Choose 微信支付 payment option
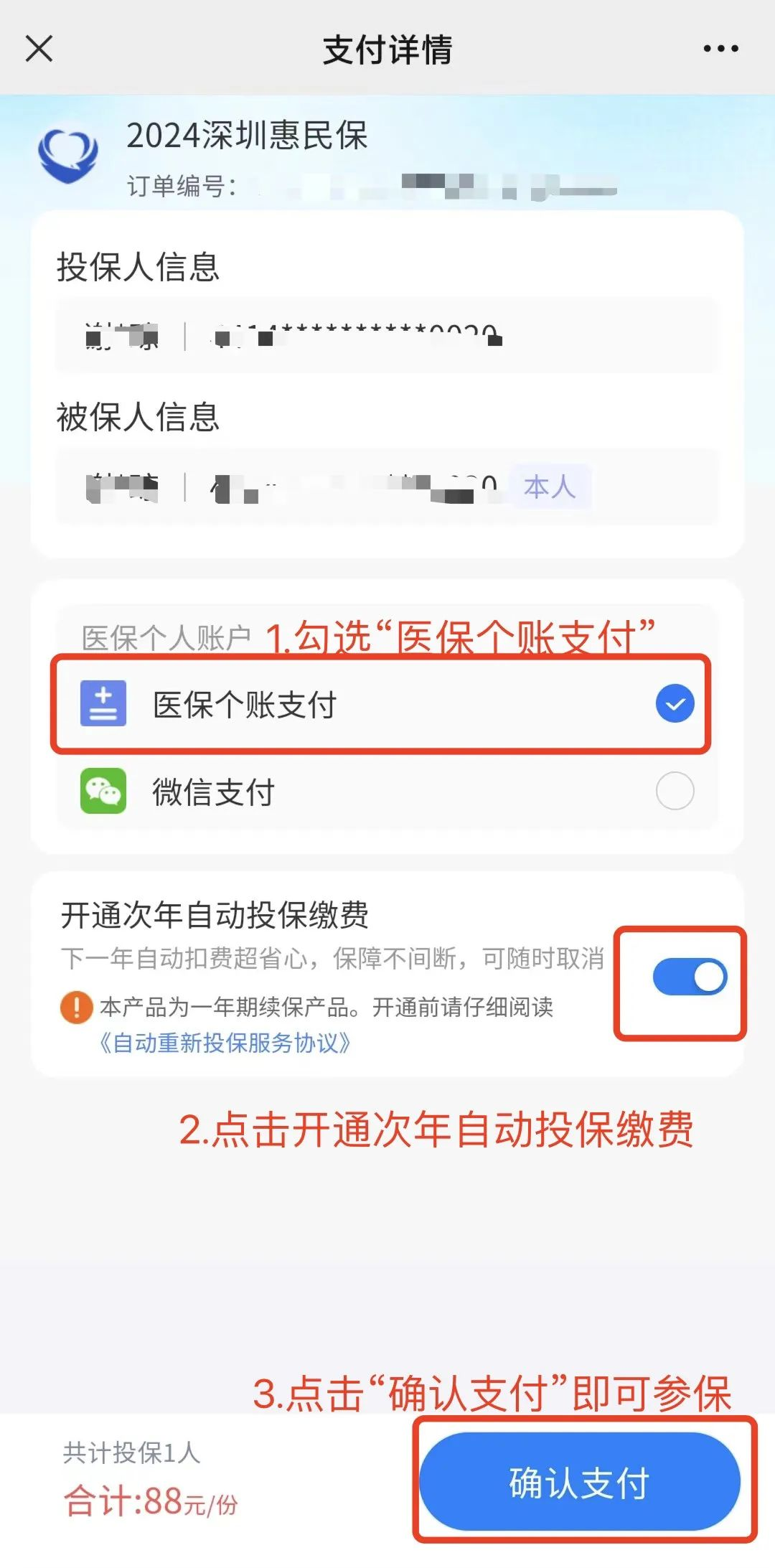775x1568 pixels. tap(675, 792)
